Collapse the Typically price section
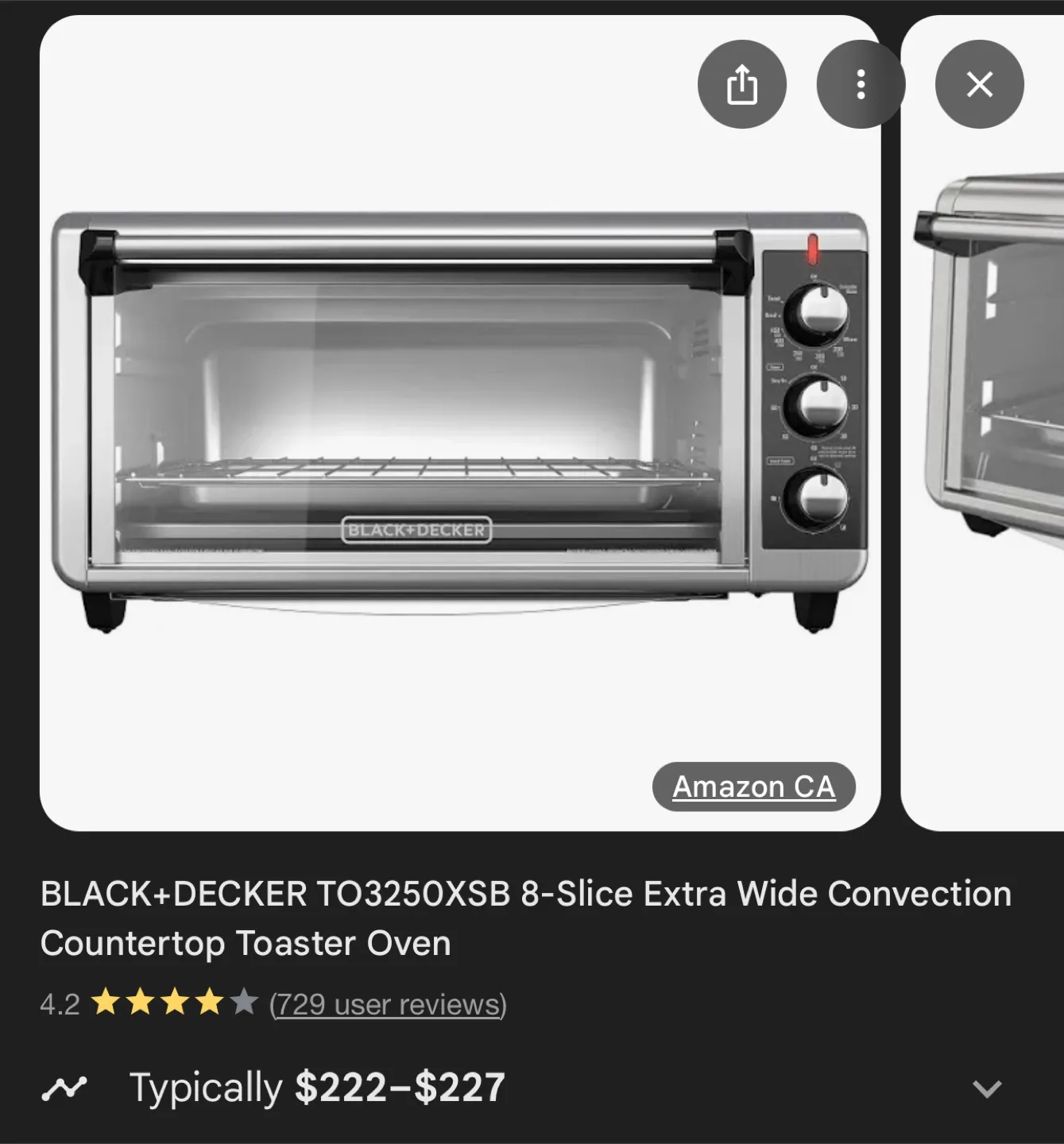Image resolution: width=1064 pixels, height=1144 pixels. [x=985, y=1089]
